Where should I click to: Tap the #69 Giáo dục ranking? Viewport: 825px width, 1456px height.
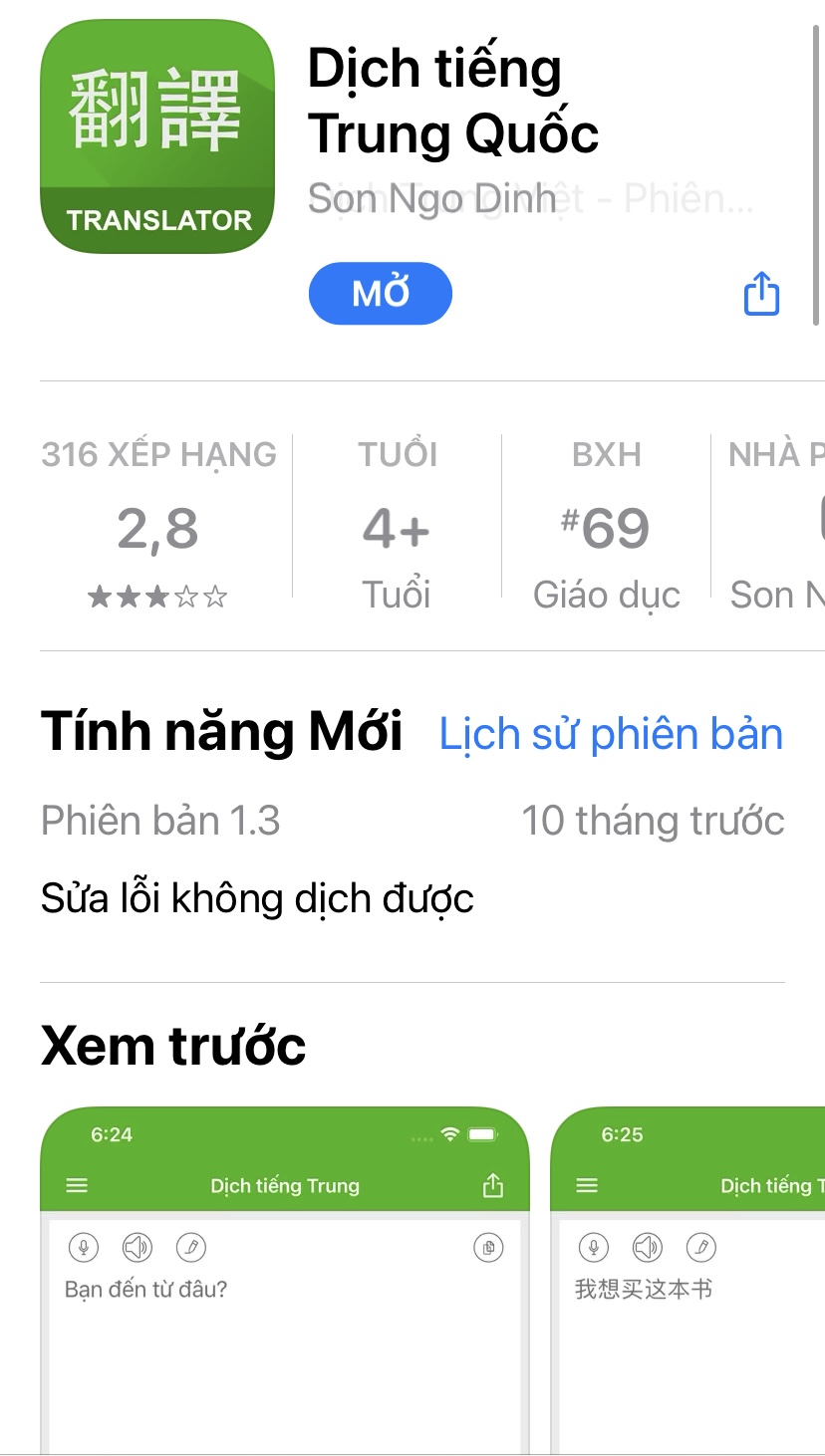click(x=609, y=530)
